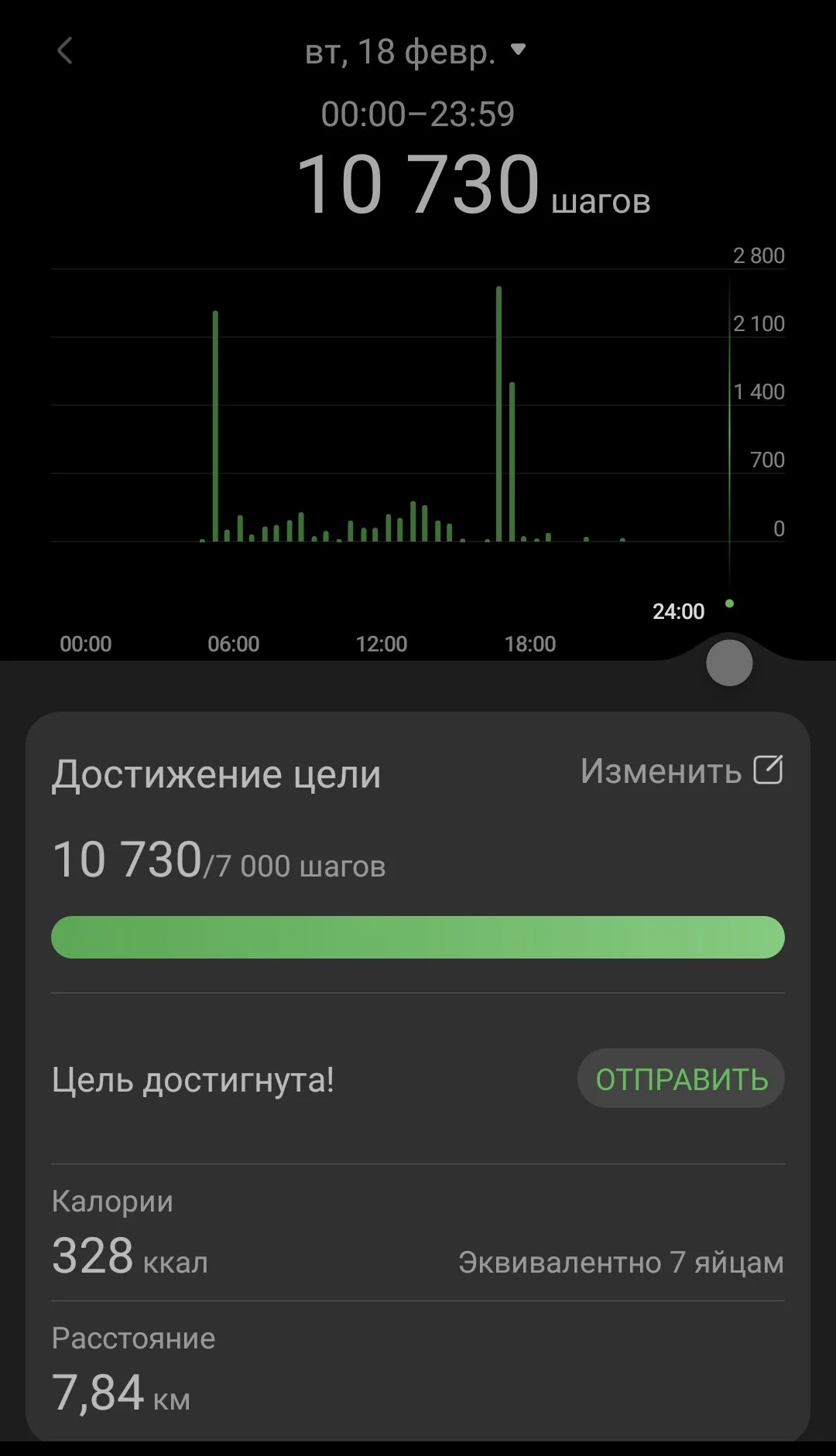Screen dimensions: 836x1456
Task: Go back using the top arrow
Action: click(65, 52)
